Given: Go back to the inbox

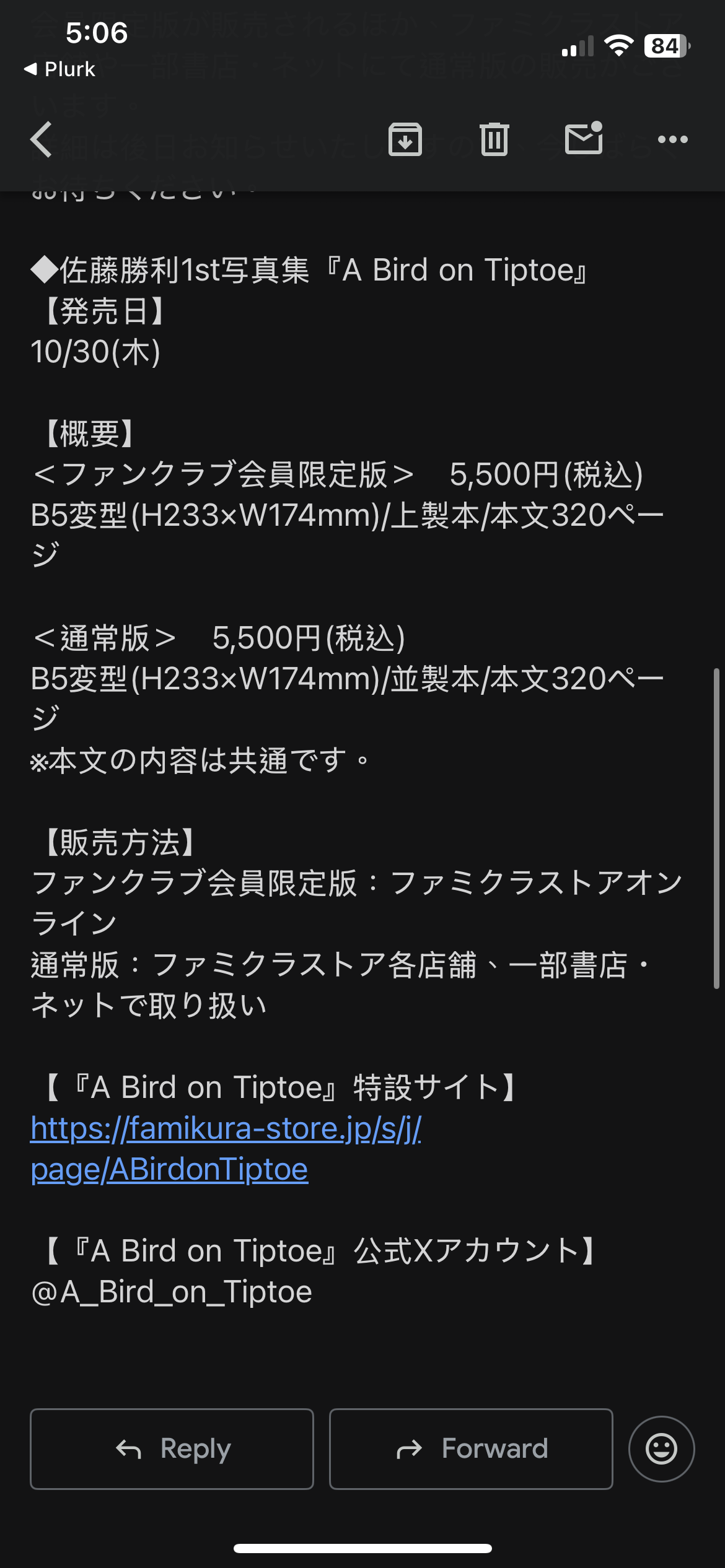Looking at the screenshot, I should point(42,139).
